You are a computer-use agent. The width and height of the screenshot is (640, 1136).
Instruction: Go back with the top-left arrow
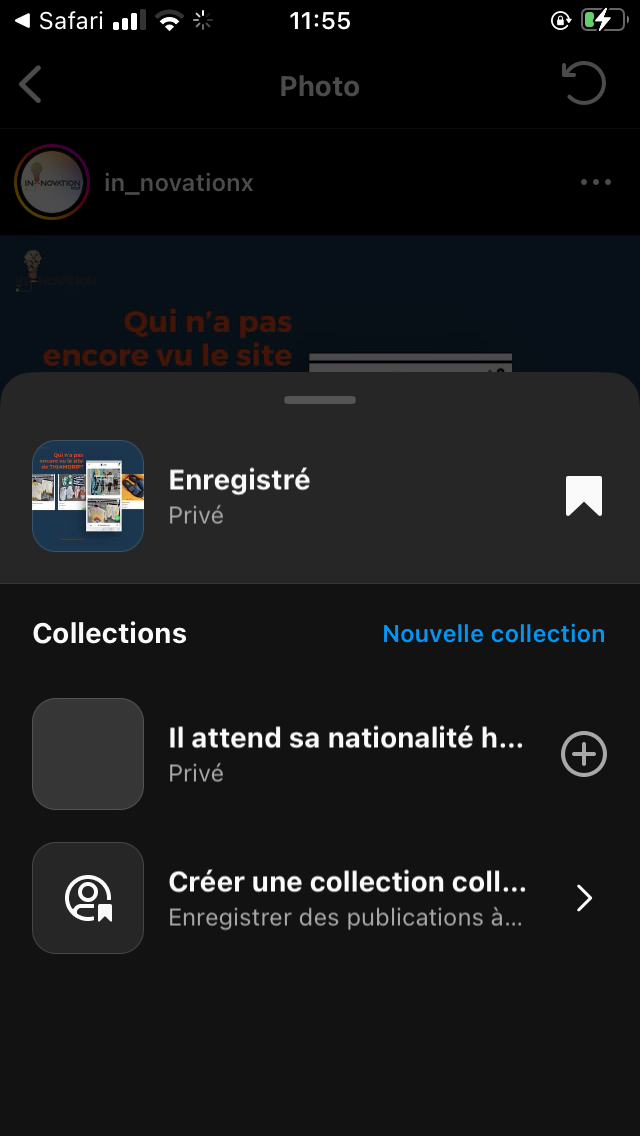[31, 86]
